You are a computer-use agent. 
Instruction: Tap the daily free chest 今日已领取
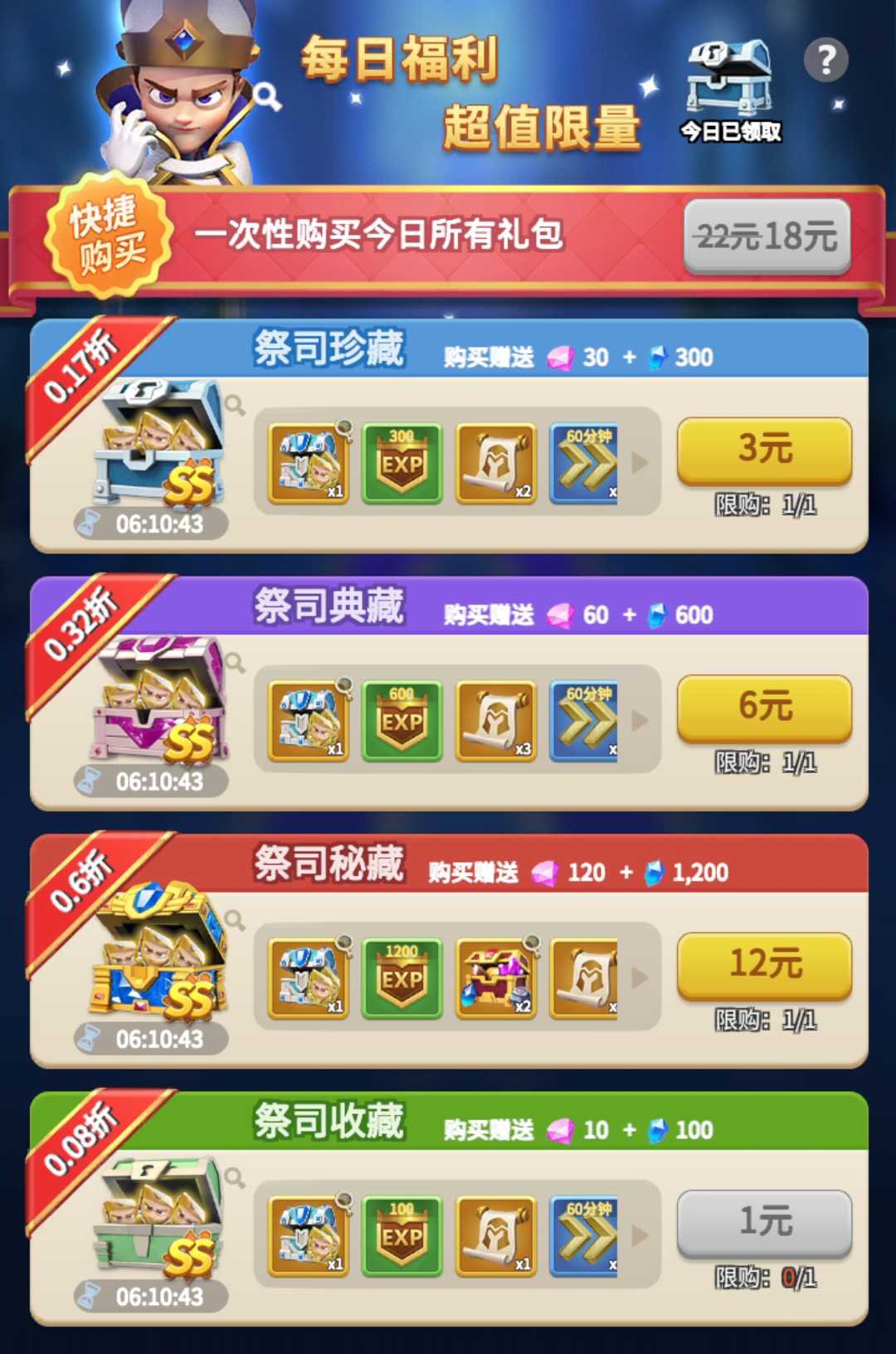coord(729,89)
